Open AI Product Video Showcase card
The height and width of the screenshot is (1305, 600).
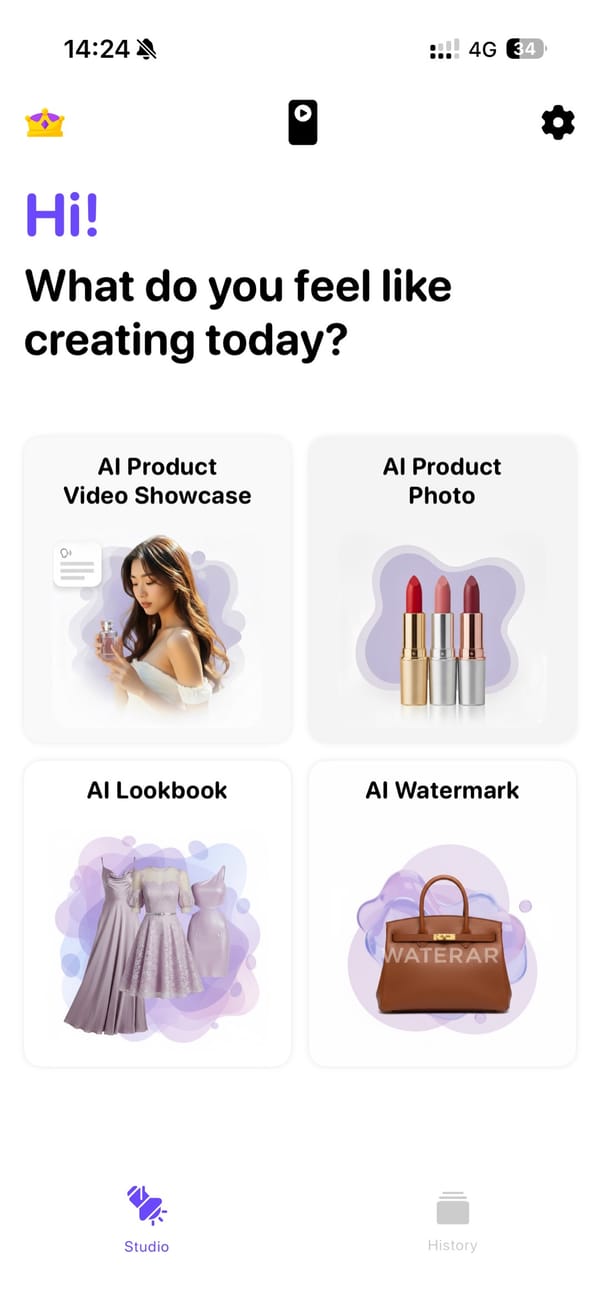coord(158,589)
